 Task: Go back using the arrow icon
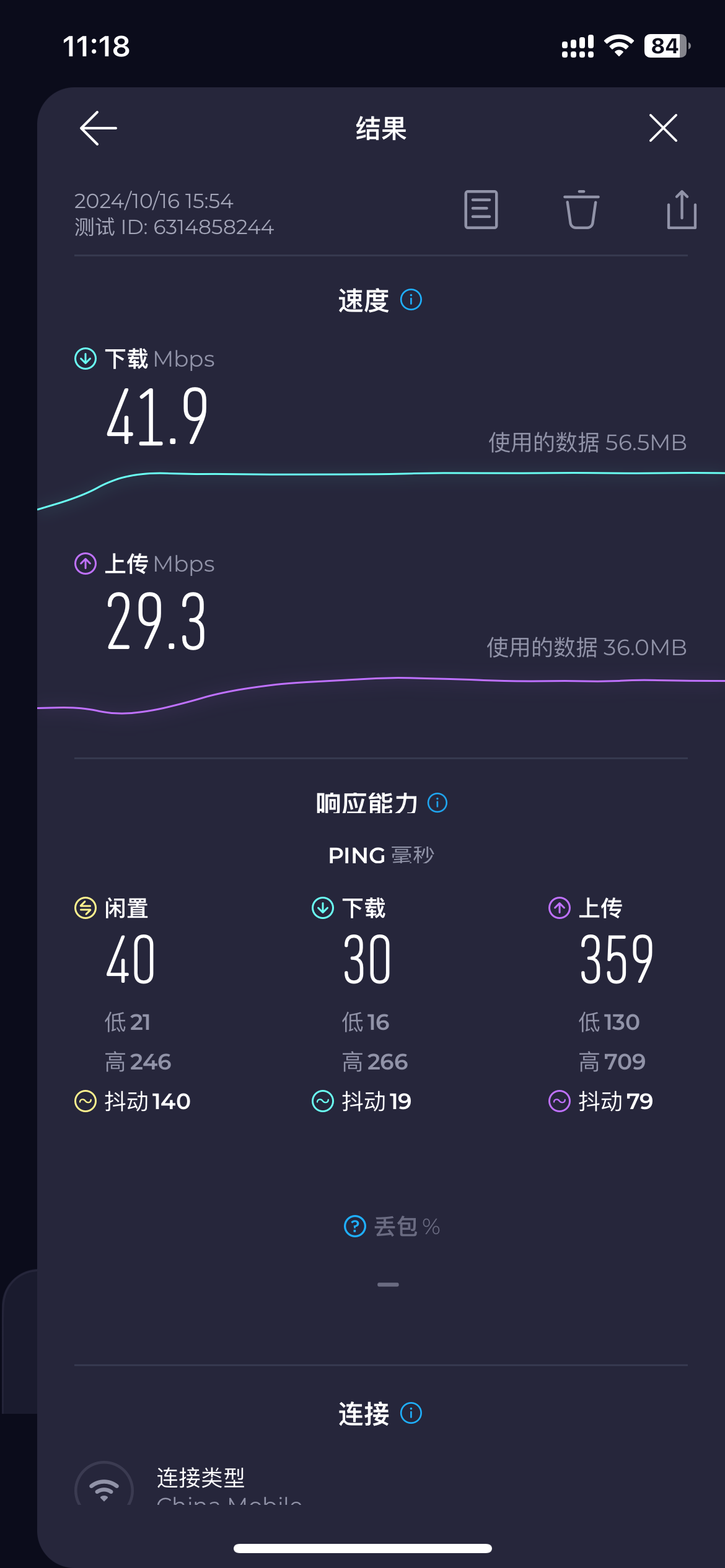(99, 128)
